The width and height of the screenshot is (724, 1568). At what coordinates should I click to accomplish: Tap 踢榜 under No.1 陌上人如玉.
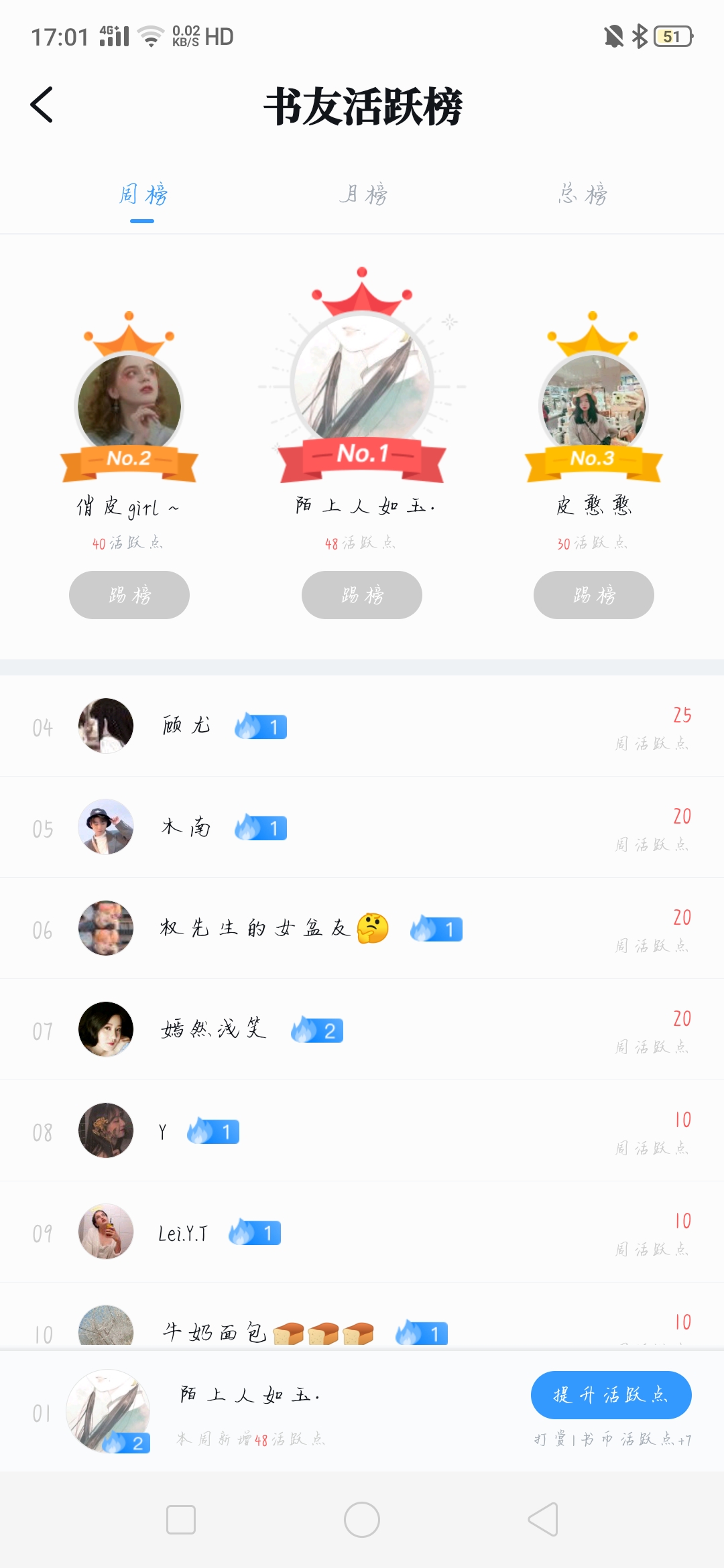[x=362, y=595]
